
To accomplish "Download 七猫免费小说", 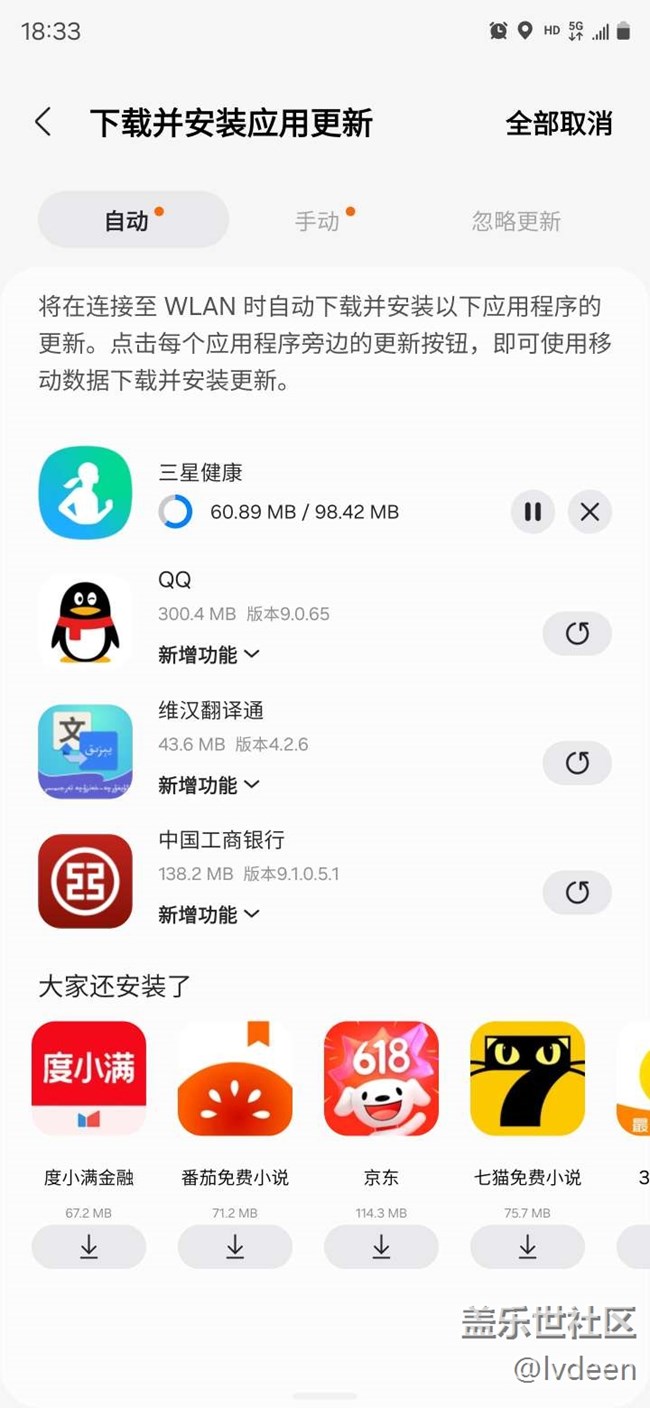I will point(527,1247).
